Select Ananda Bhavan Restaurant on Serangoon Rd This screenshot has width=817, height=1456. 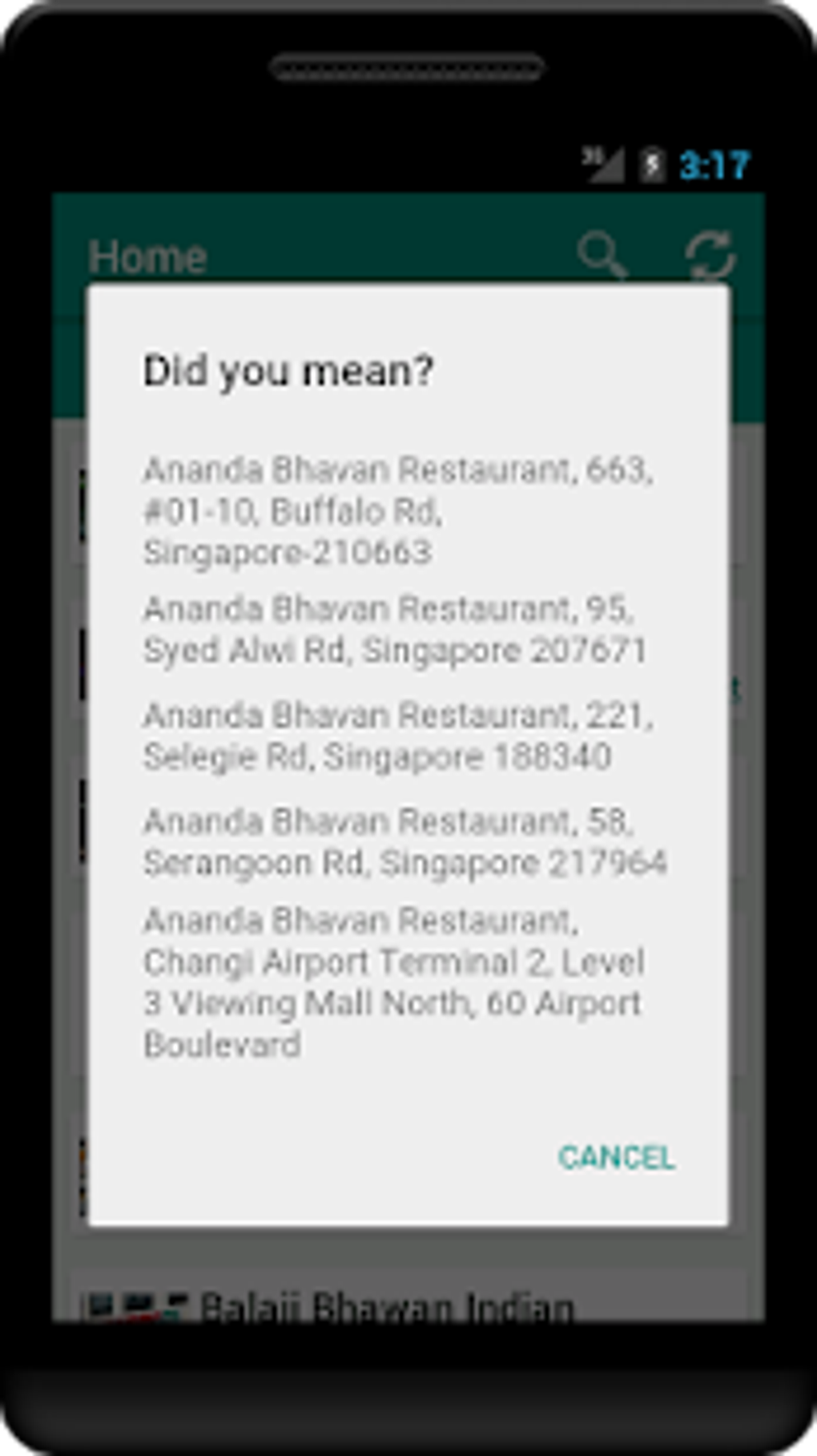tap(404, 842)
